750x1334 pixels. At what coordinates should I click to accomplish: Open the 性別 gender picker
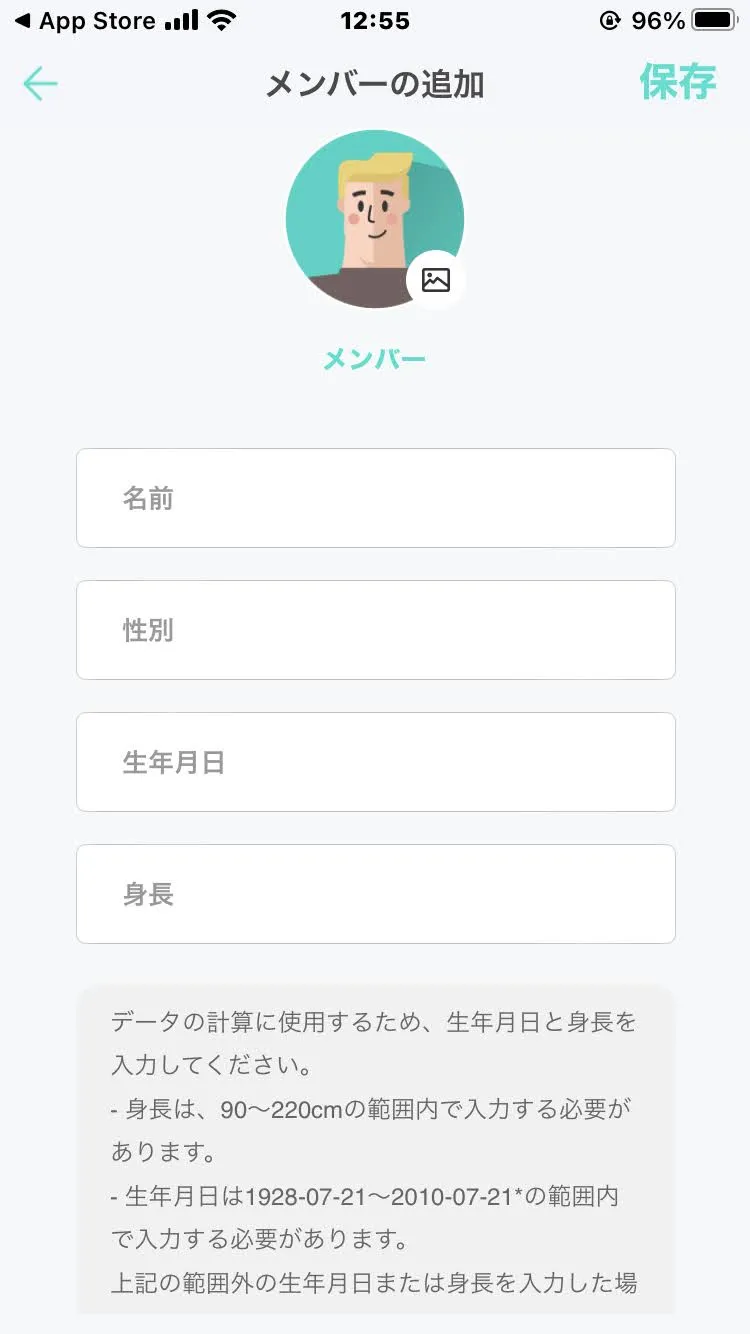pyautogui.click(x=376, y=630)
